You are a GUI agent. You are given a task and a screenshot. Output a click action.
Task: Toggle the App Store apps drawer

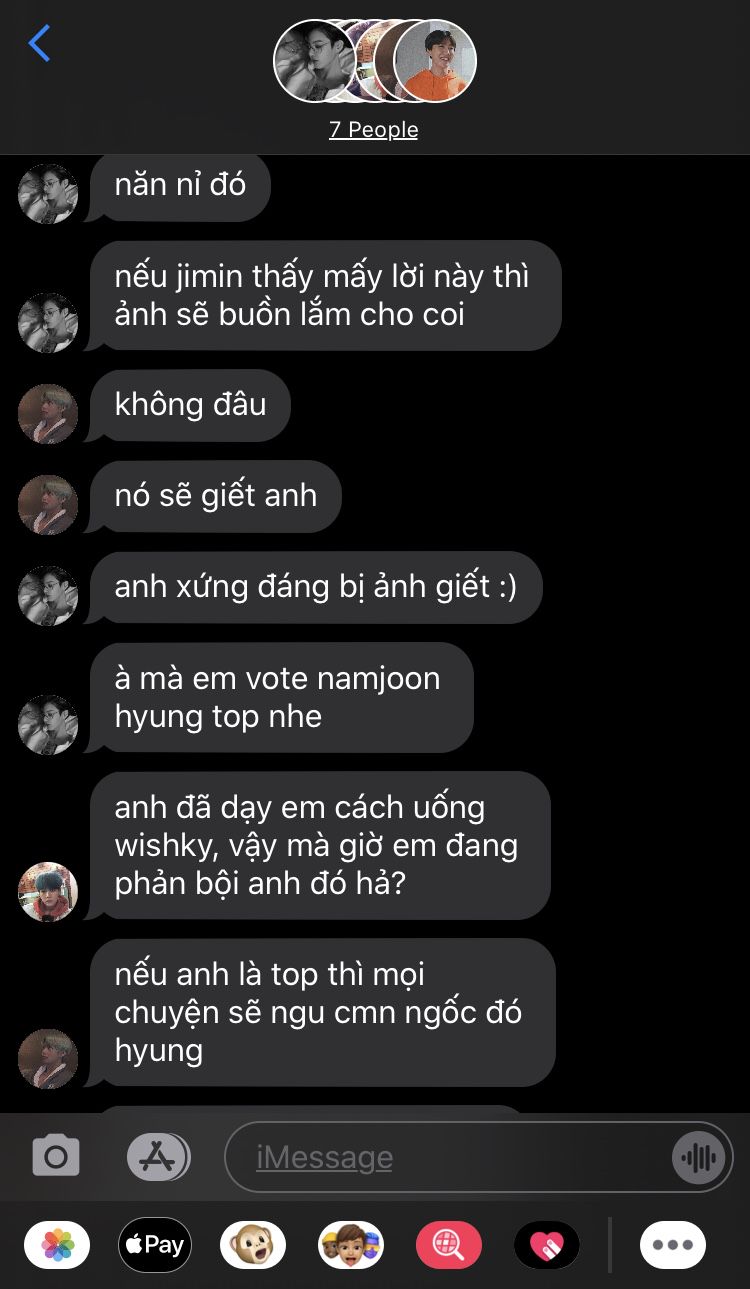tap(158, 1158)
